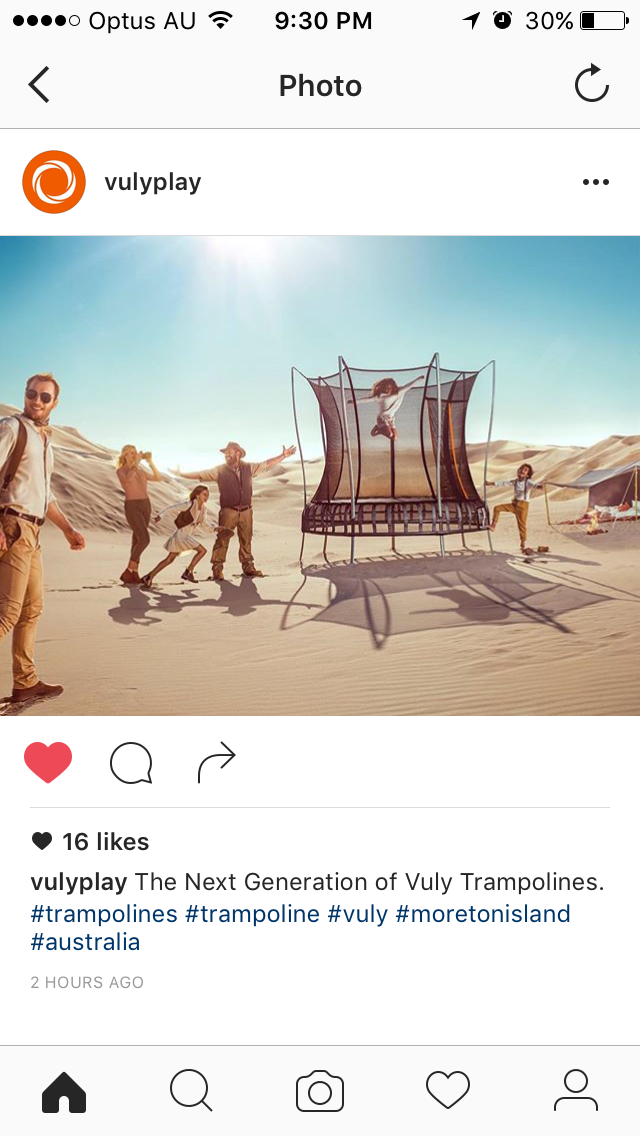Open the vulyplay trampoline photo

pyautogui.click(x=320, y=475)
